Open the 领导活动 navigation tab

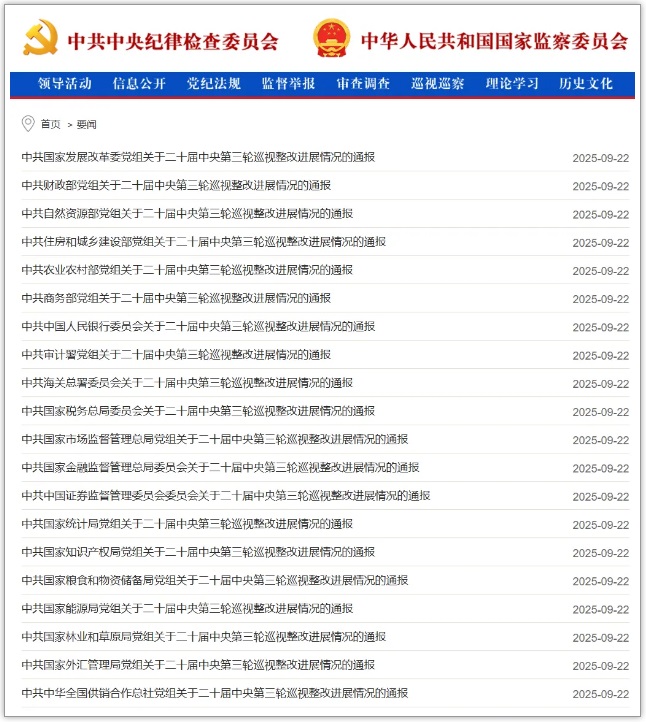coord(65,84)
